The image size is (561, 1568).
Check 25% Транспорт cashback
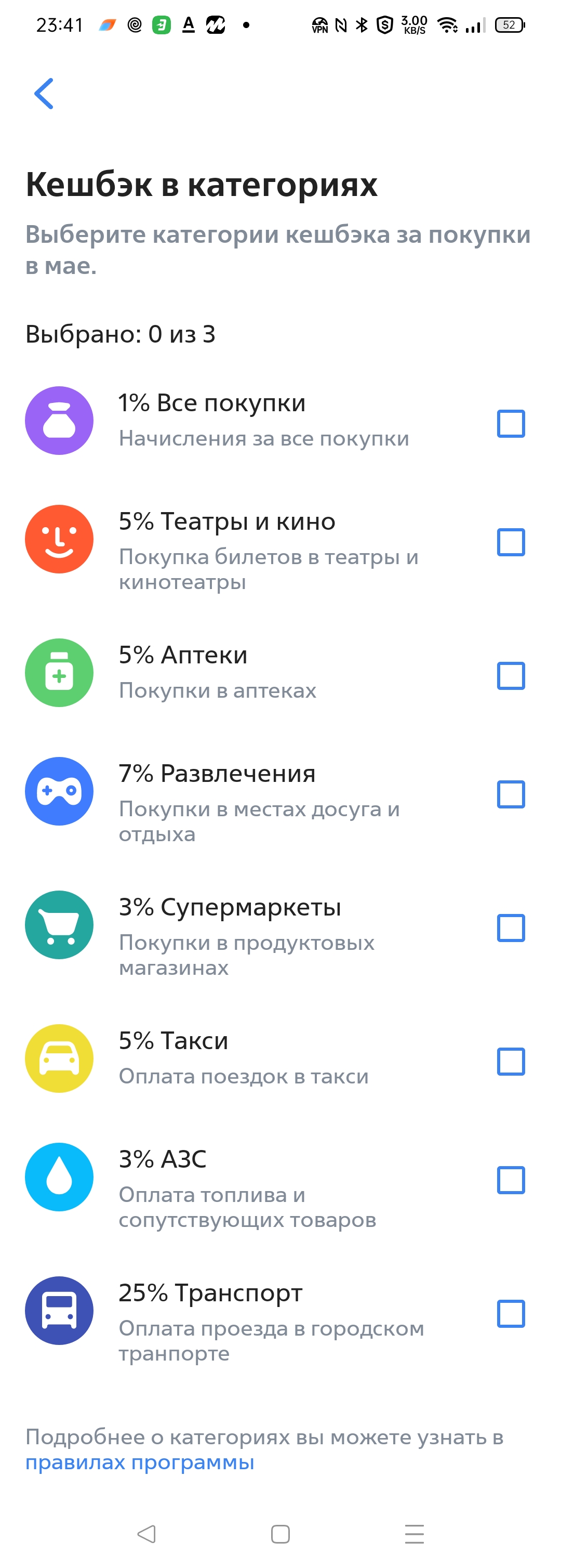point(511,1314)
